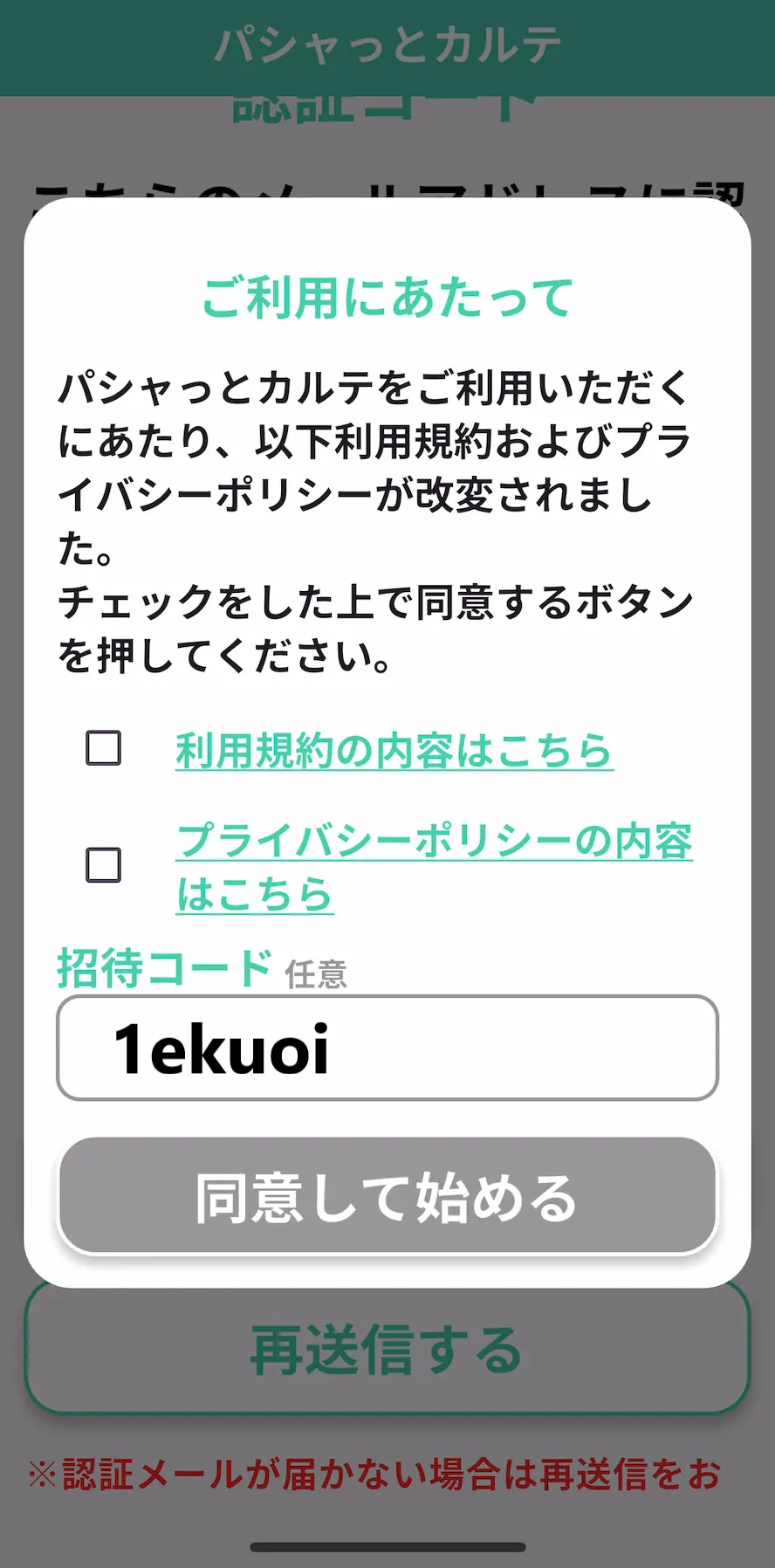Open the 利用規約の内容はこちら link

[394, 751]
